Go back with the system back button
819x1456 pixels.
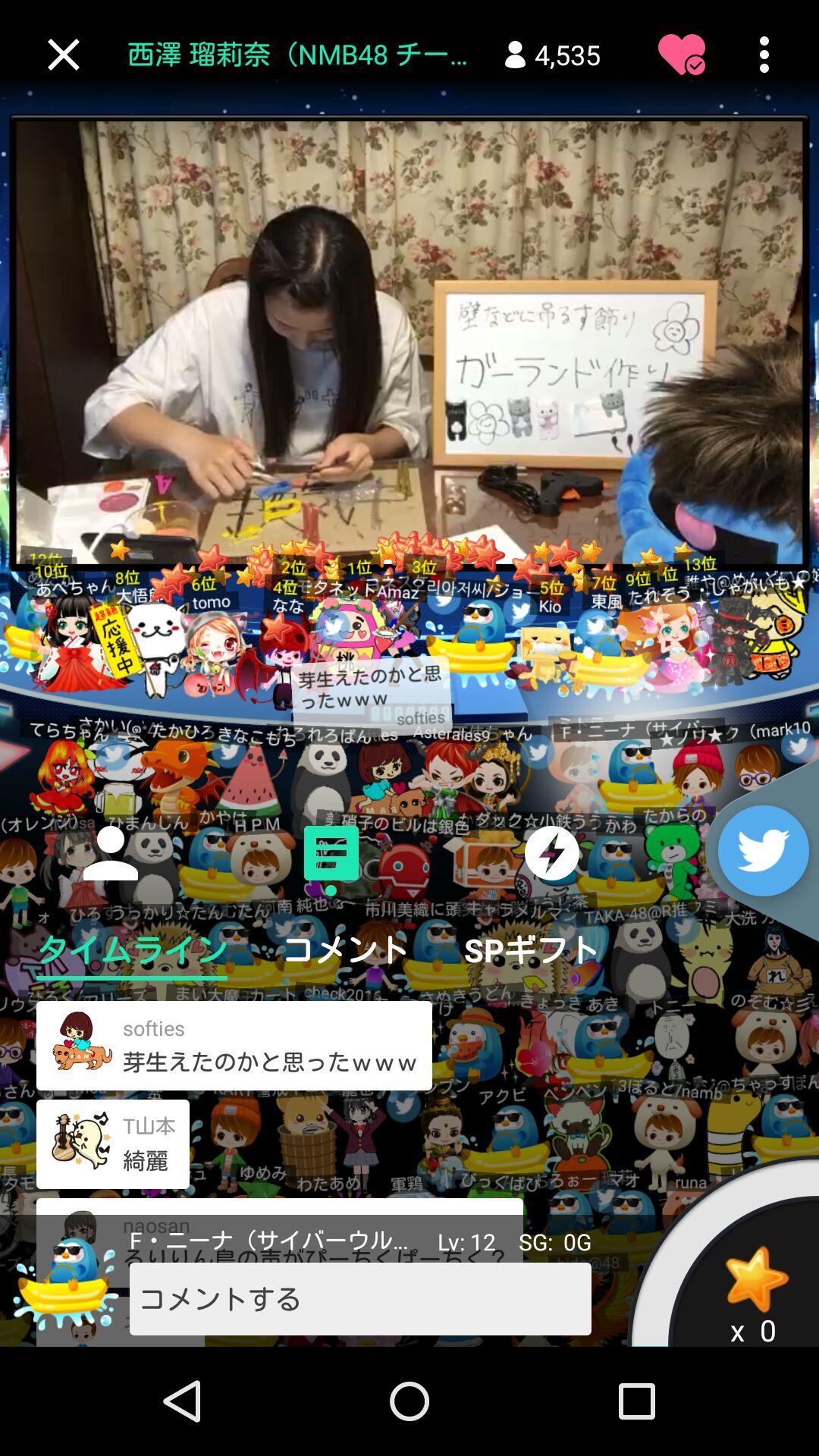pos(182,1401)
